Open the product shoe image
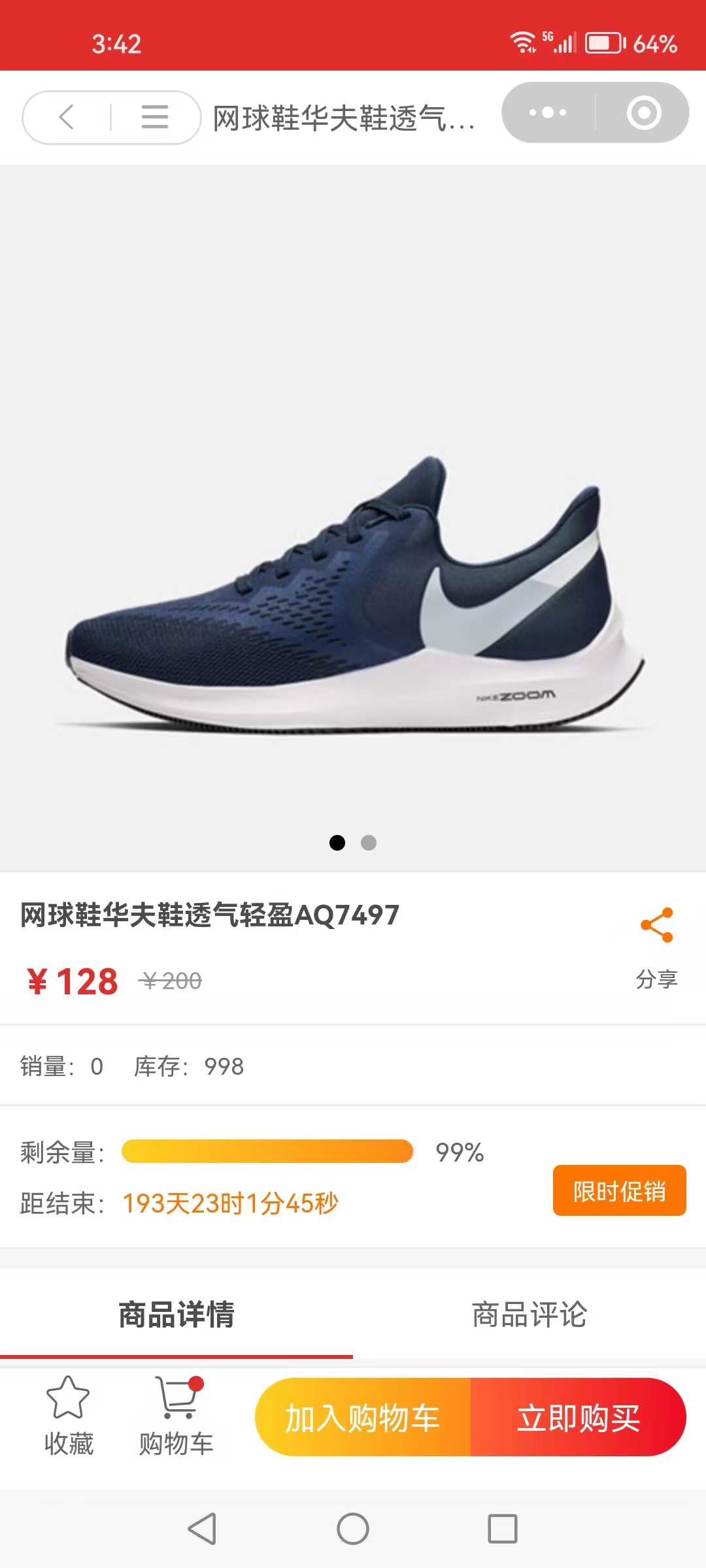Viewport: 706px width, 1568px height. click(353, 588)
